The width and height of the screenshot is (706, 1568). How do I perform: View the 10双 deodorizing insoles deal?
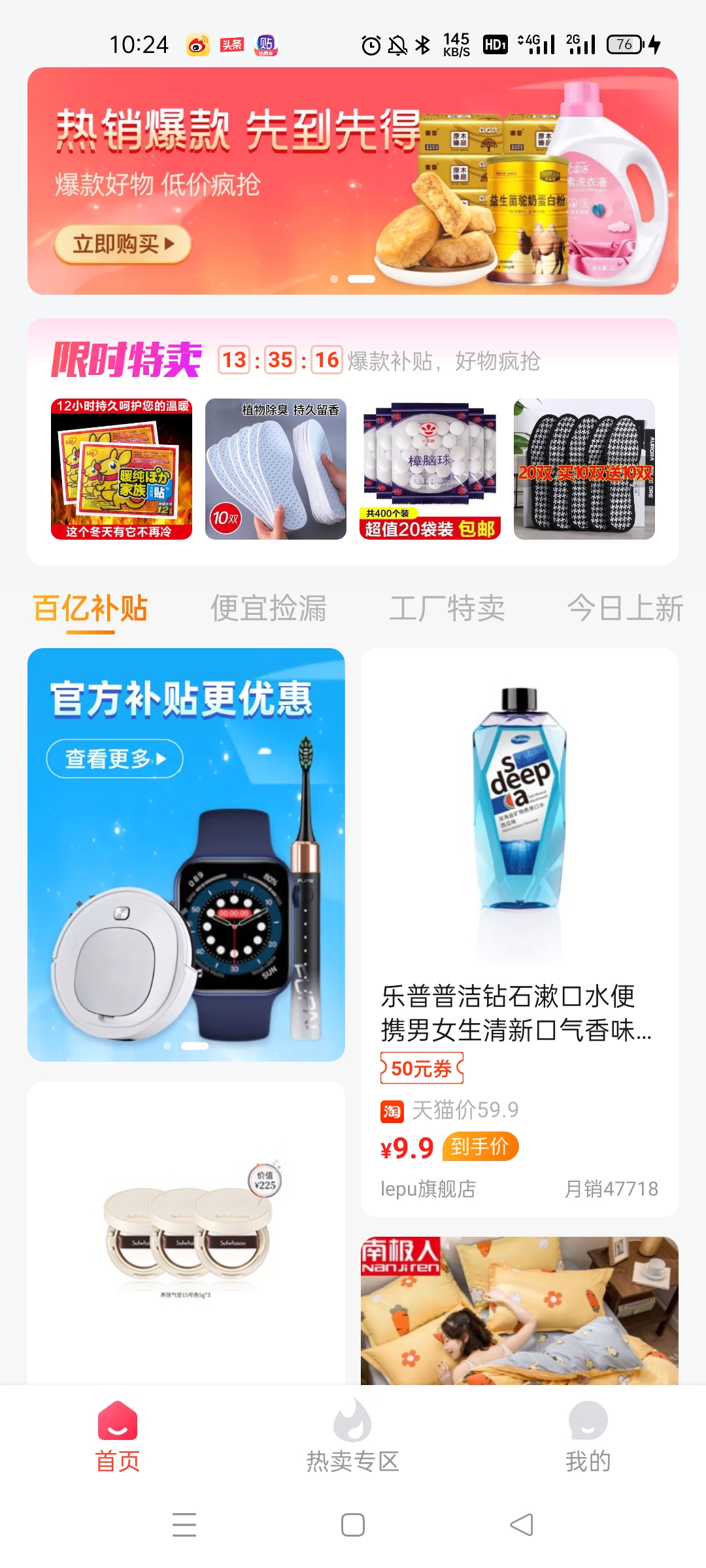pyautogui.click(x=276, y=469)
